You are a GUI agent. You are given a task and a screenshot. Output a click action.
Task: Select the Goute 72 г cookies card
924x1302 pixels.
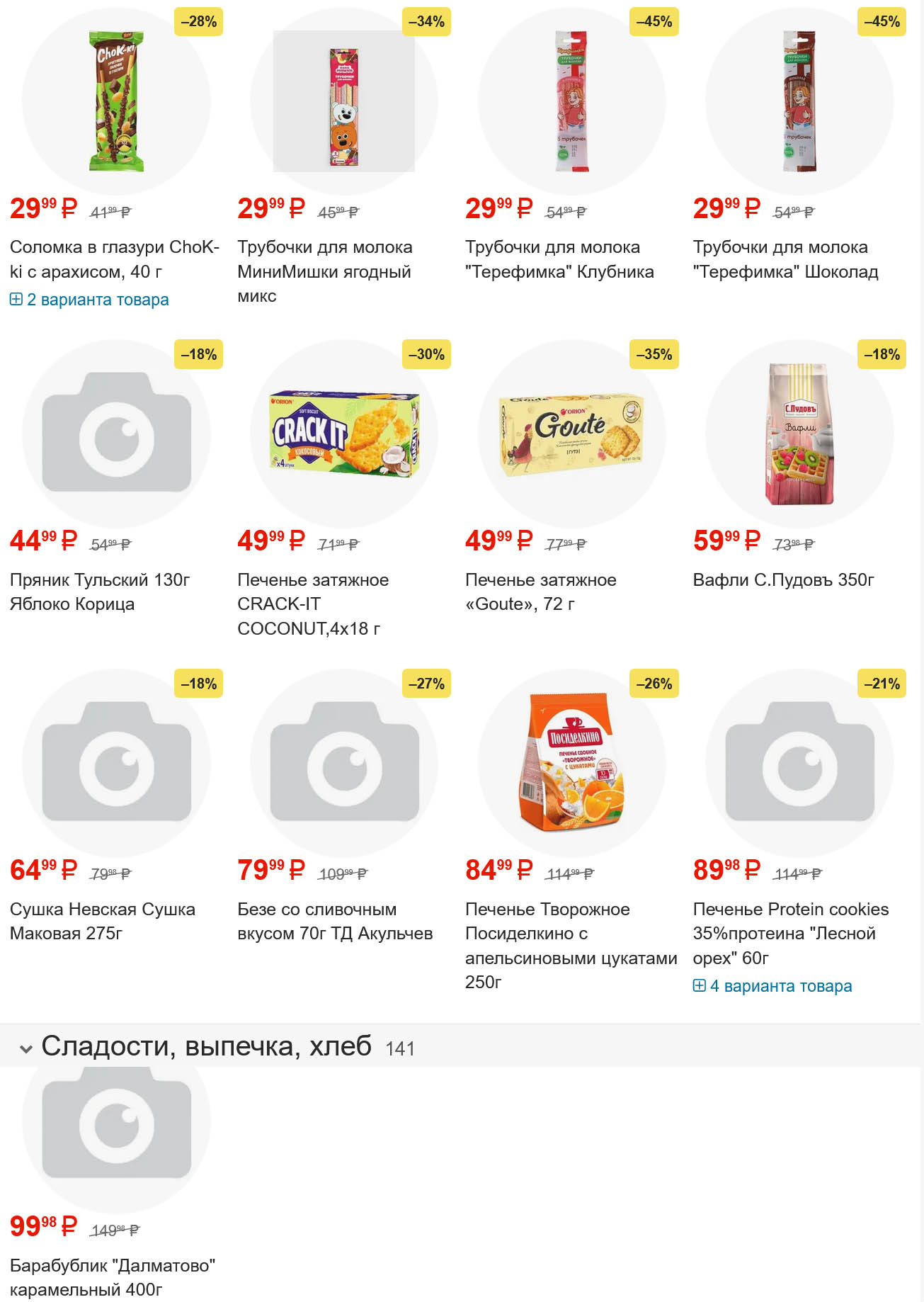pyautogui.click(x=540, y=591)
